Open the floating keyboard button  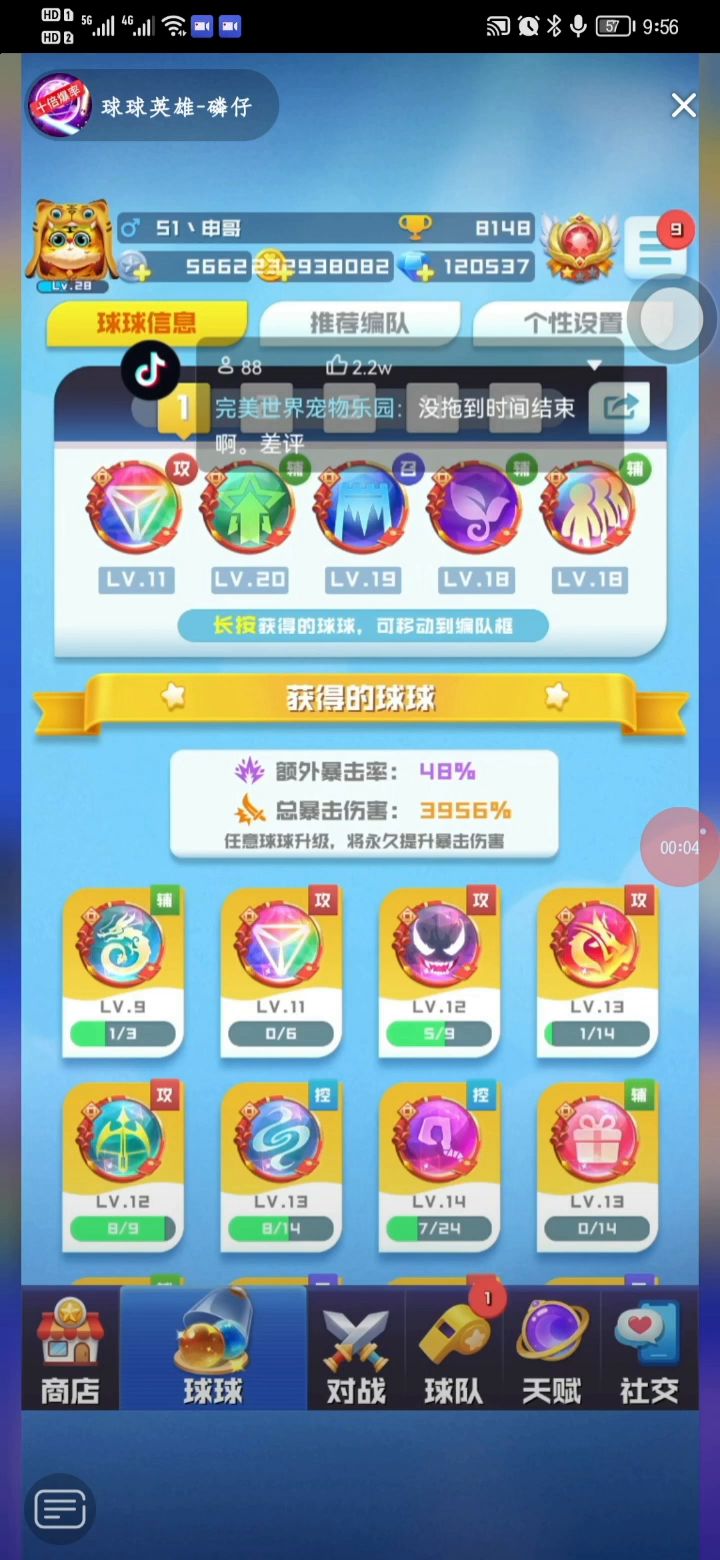[x=60, y=1508]
